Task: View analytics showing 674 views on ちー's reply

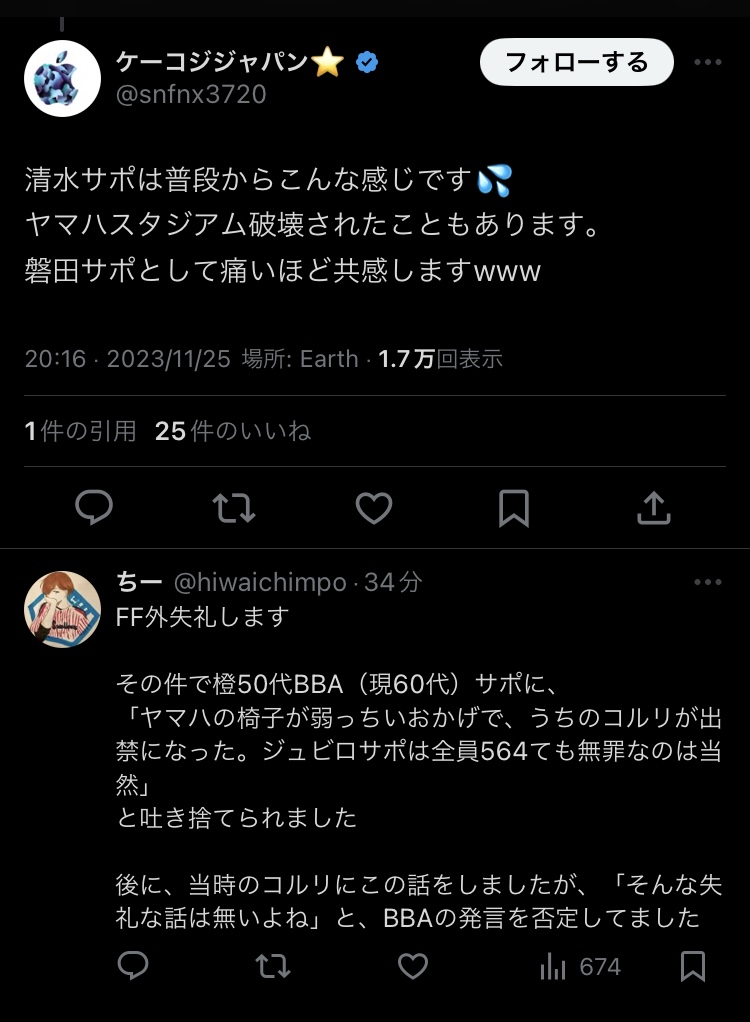Action: [x=581, y=966]
